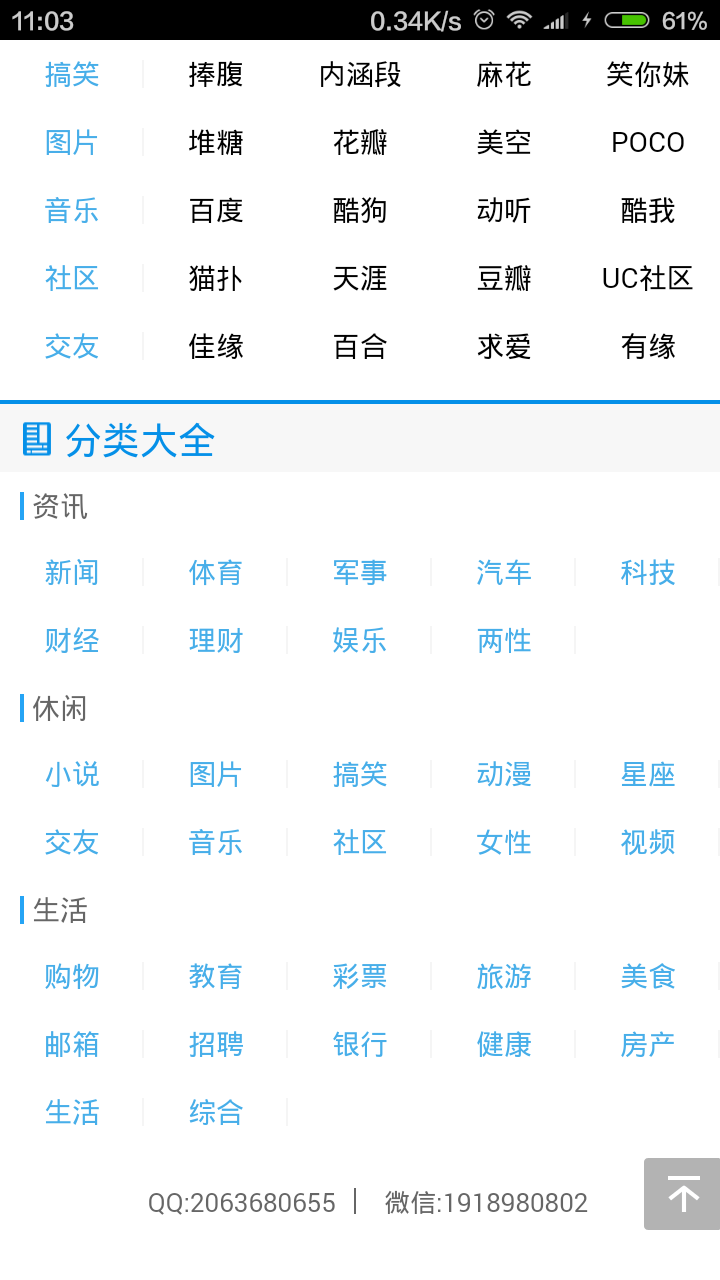The width and height of the screenshot is (720, 1280).
Task: Open the 新闻 category
Action: coord(72,572)
